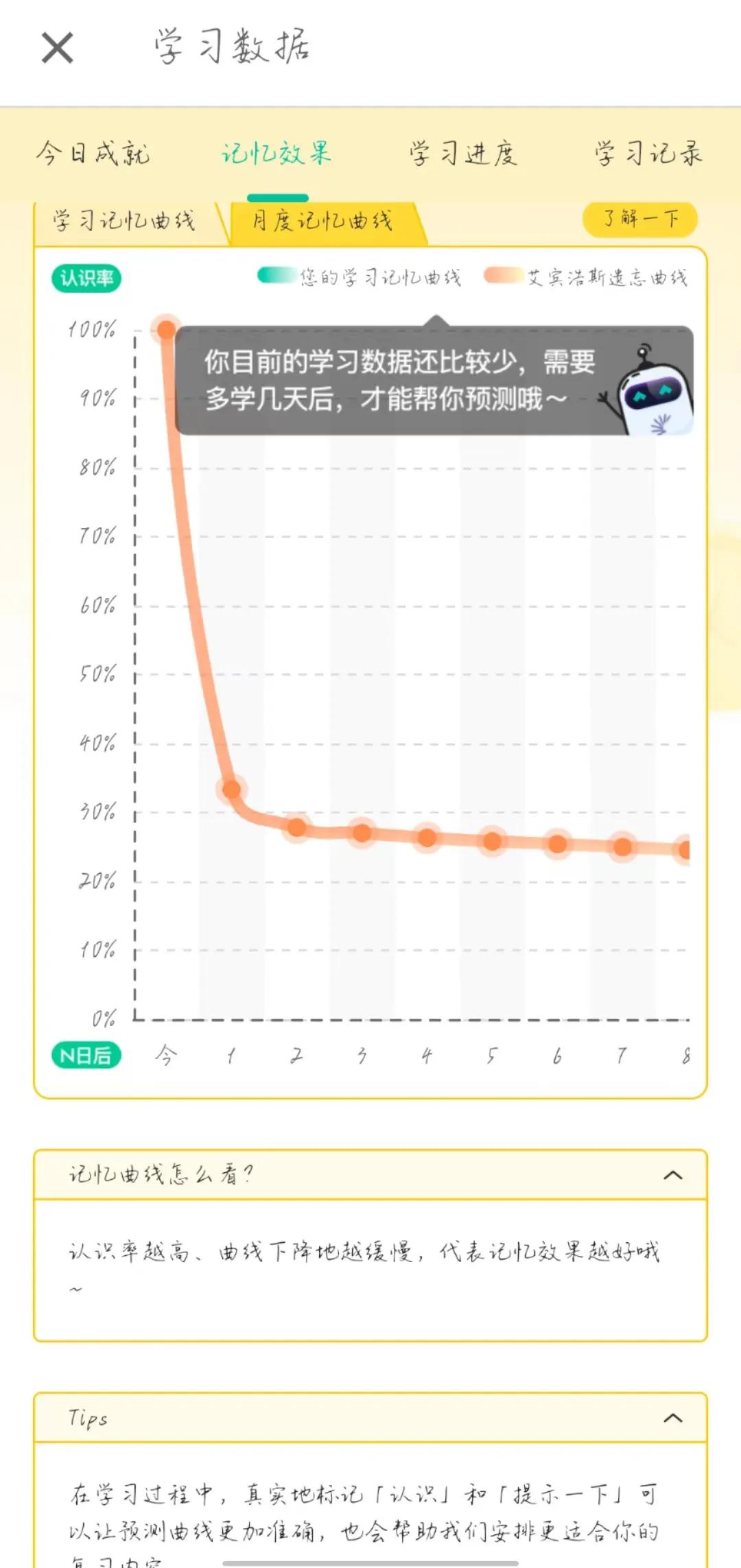The image size is (741, 1568).
Task: Go to the 学习记录 tab
Action: [x=648, y=153]
